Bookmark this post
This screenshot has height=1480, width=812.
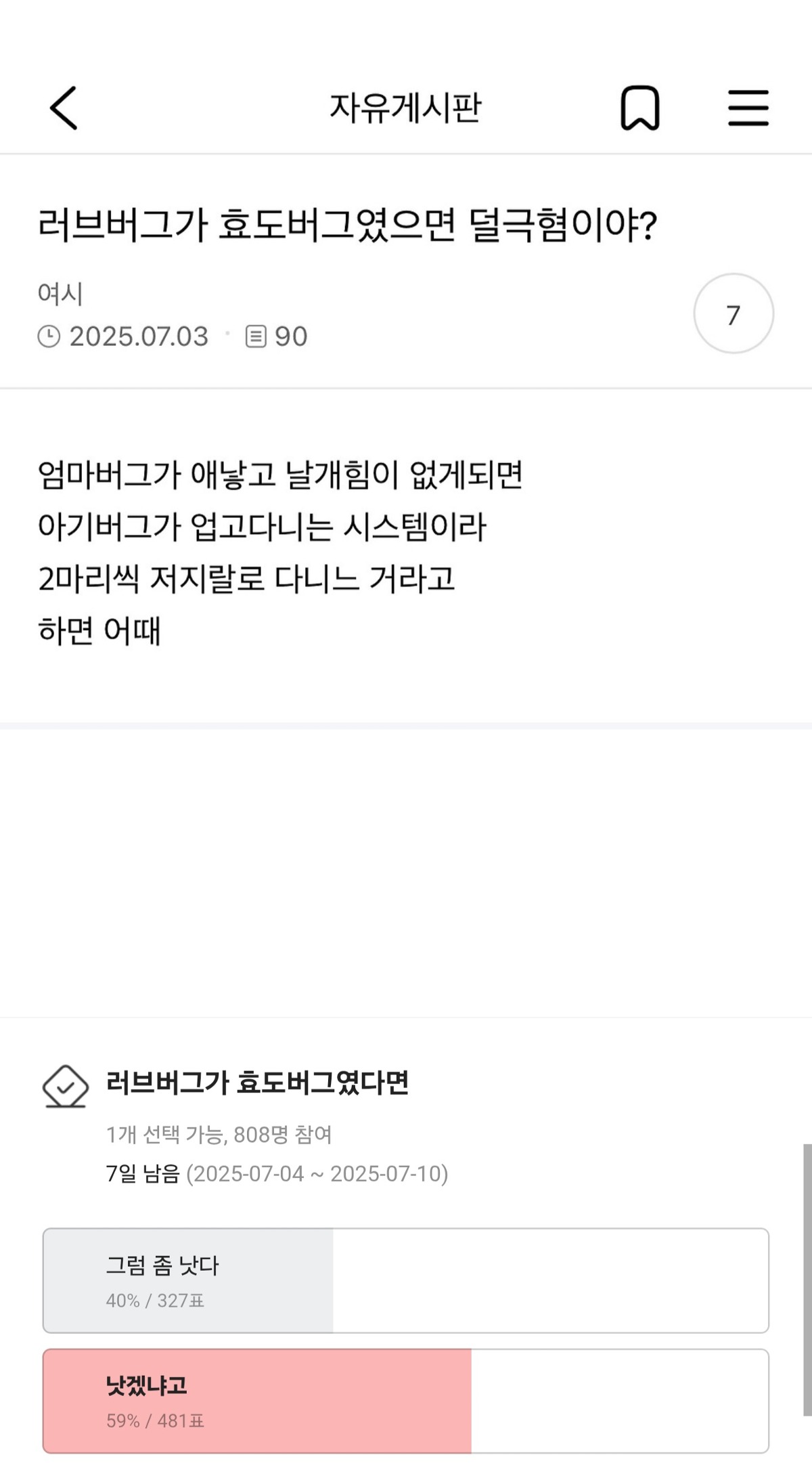[x=639, y=108]
